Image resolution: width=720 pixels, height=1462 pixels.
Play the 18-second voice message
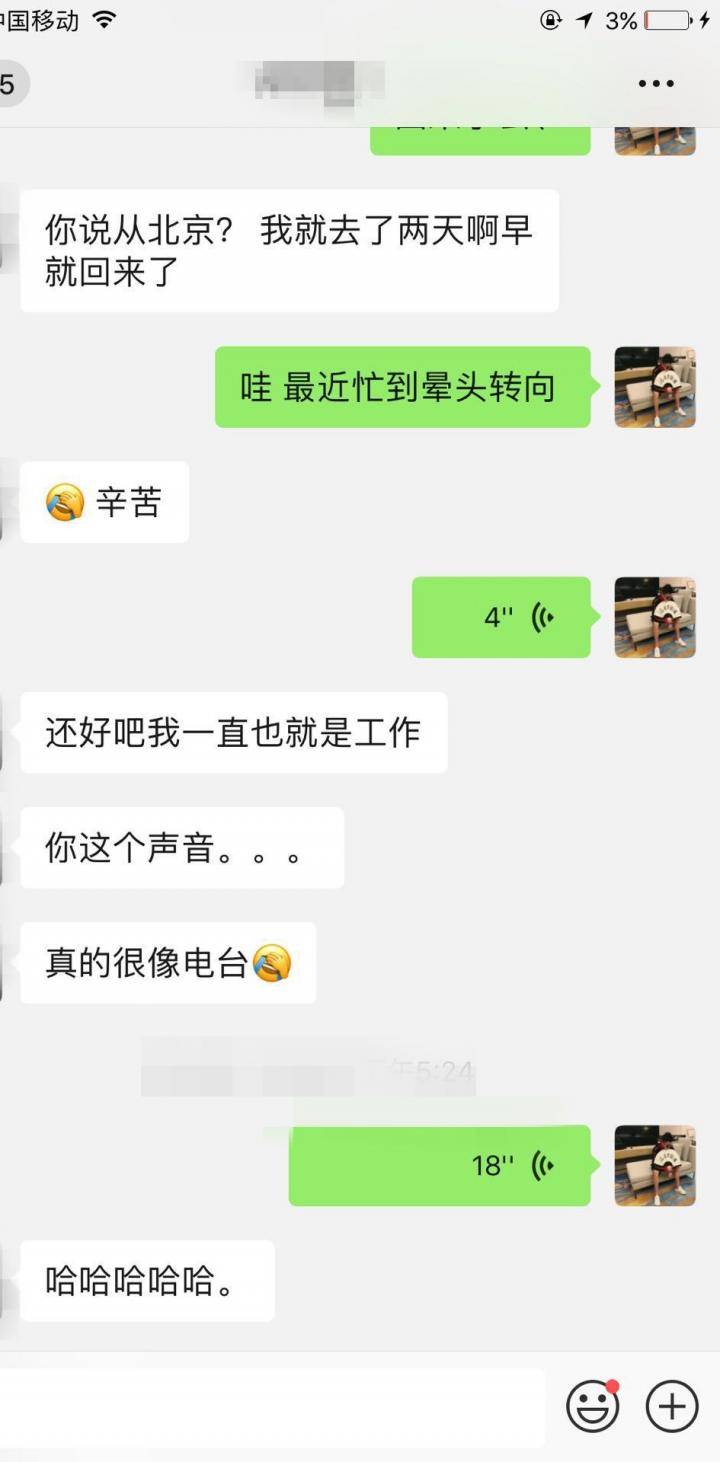440,1164
